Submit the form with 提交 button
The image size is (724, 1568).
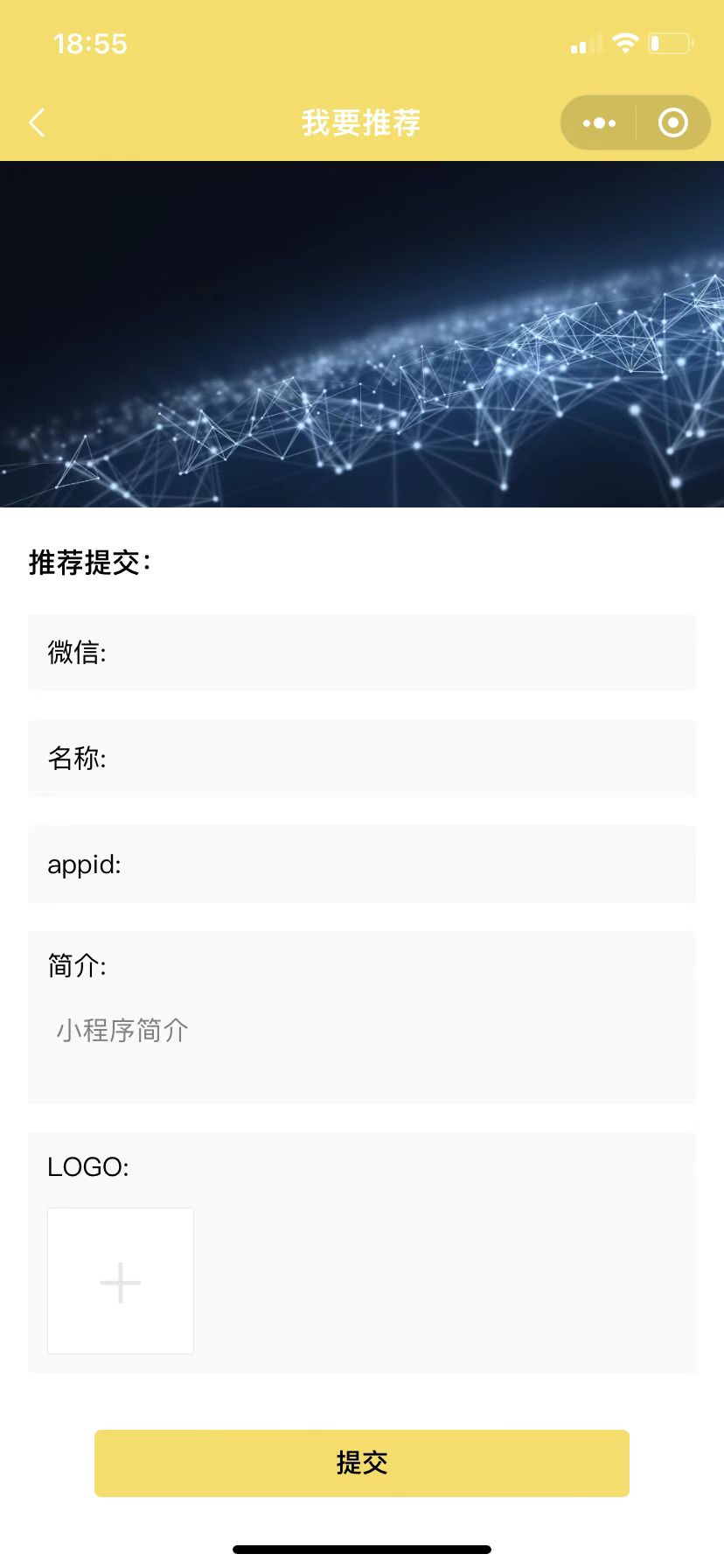tap(362, 1463)
